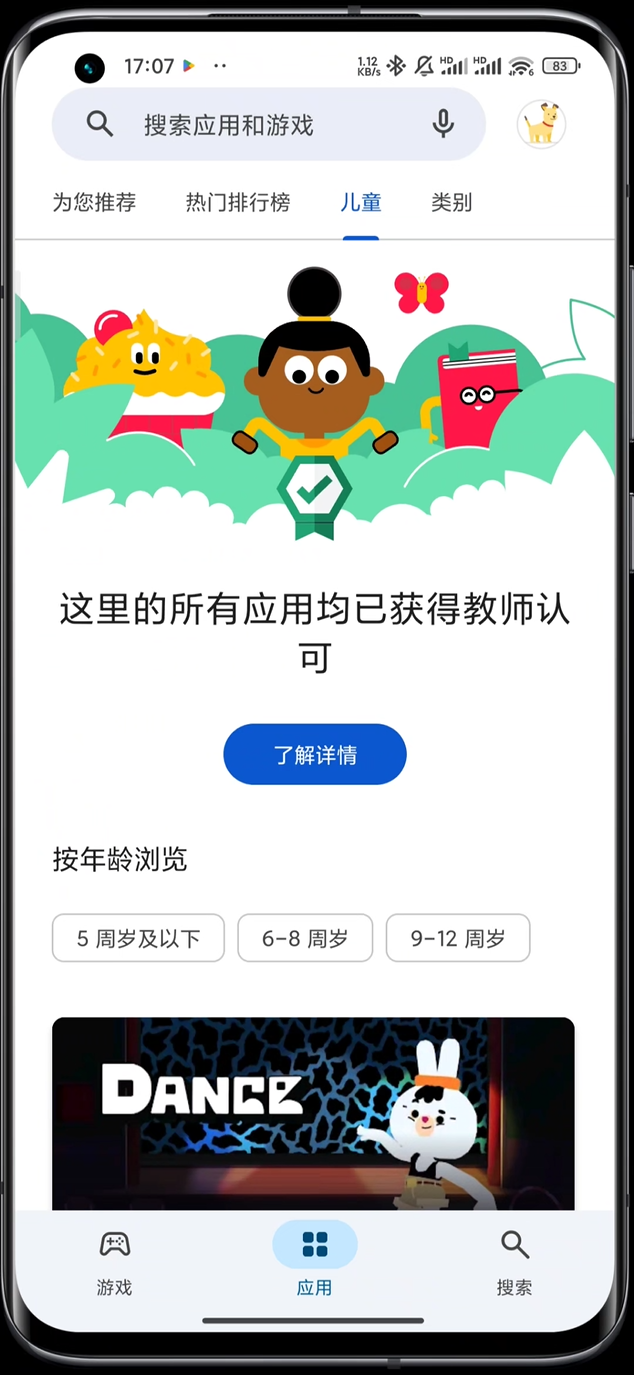Tap the 了解详情 button
The width and height of the screenshot is (634, 1375).
point(315,754)
